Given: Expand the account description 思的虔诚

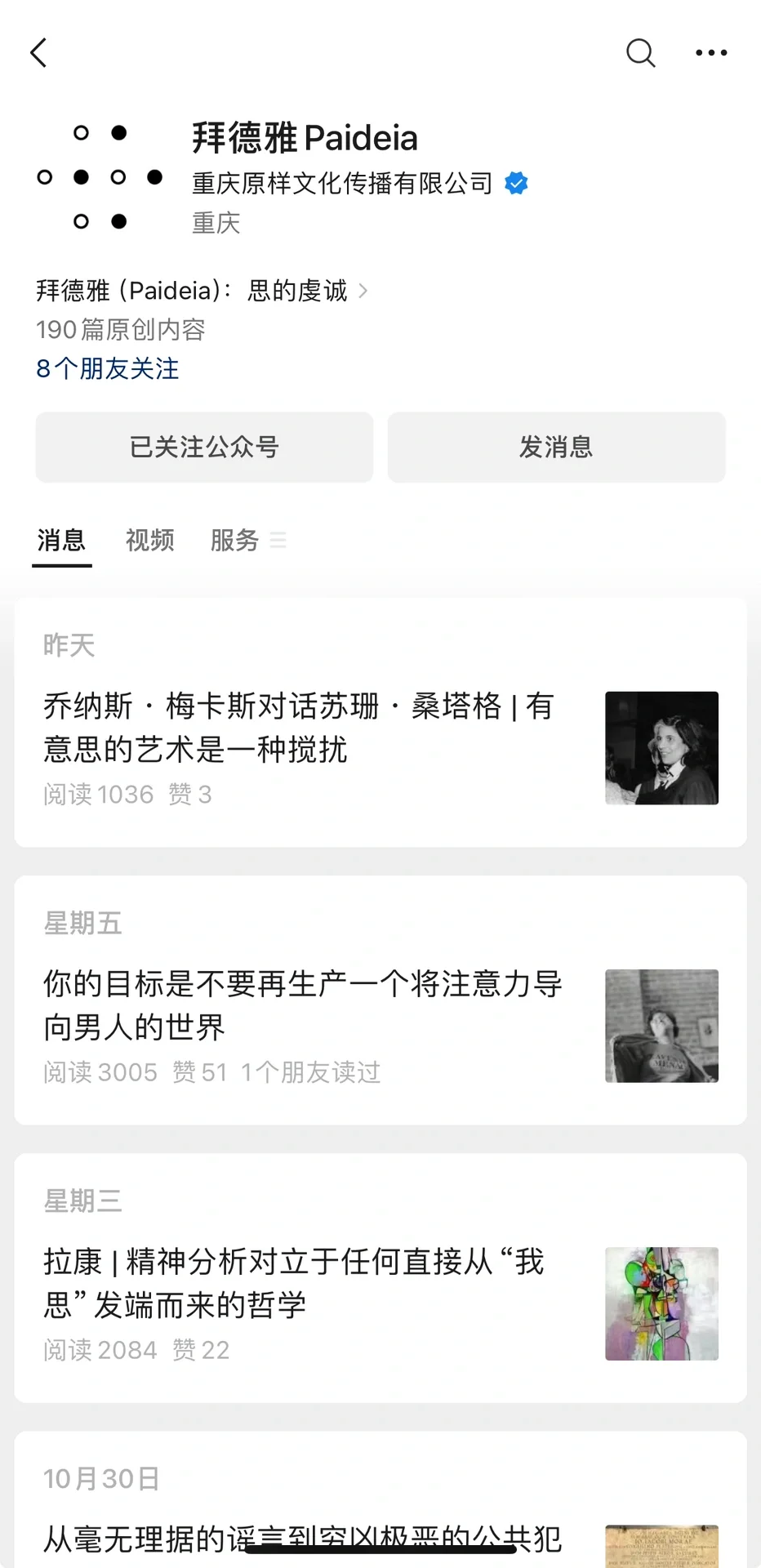Looking at the screenshot, I should click(202, 291).
